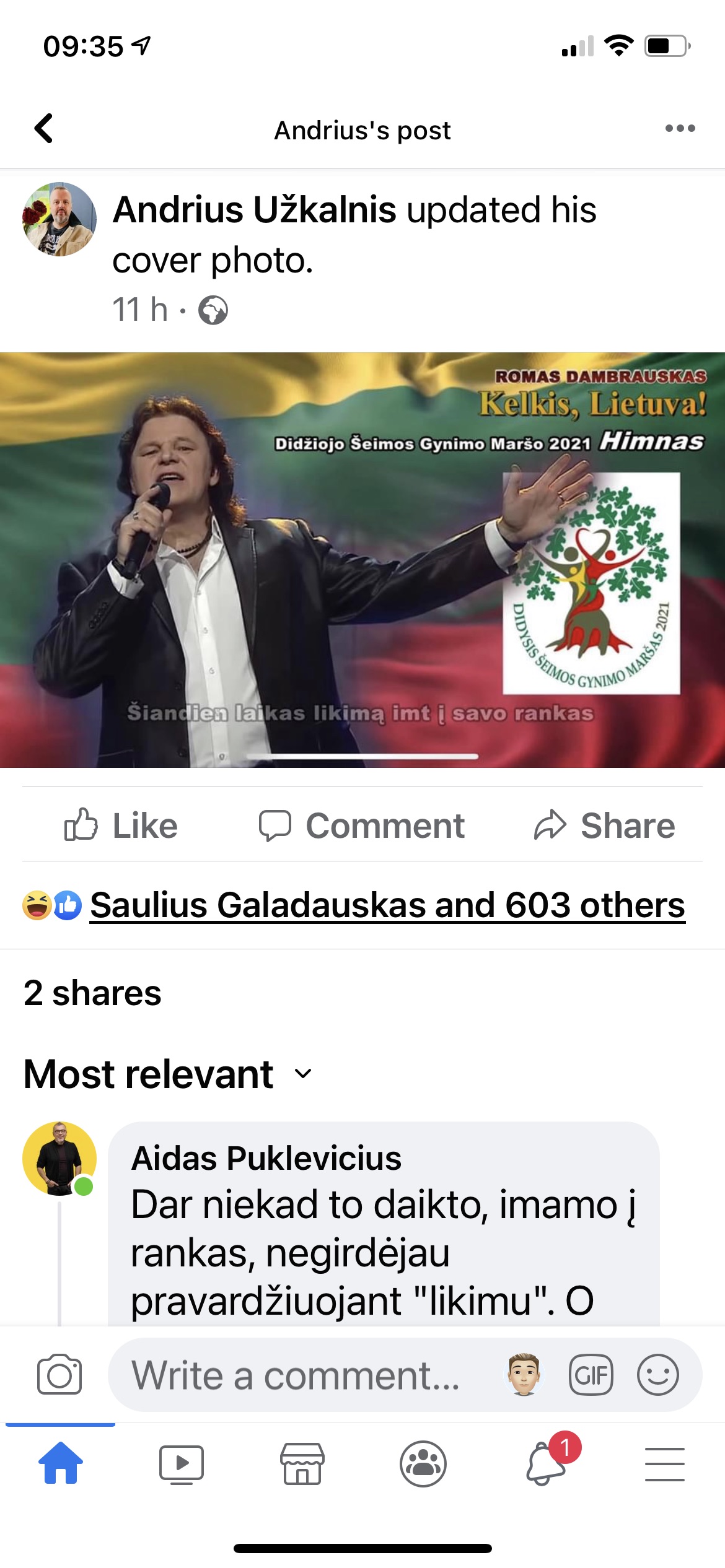
Task: Open the three-dot options menu
Action: pos(680,129)
